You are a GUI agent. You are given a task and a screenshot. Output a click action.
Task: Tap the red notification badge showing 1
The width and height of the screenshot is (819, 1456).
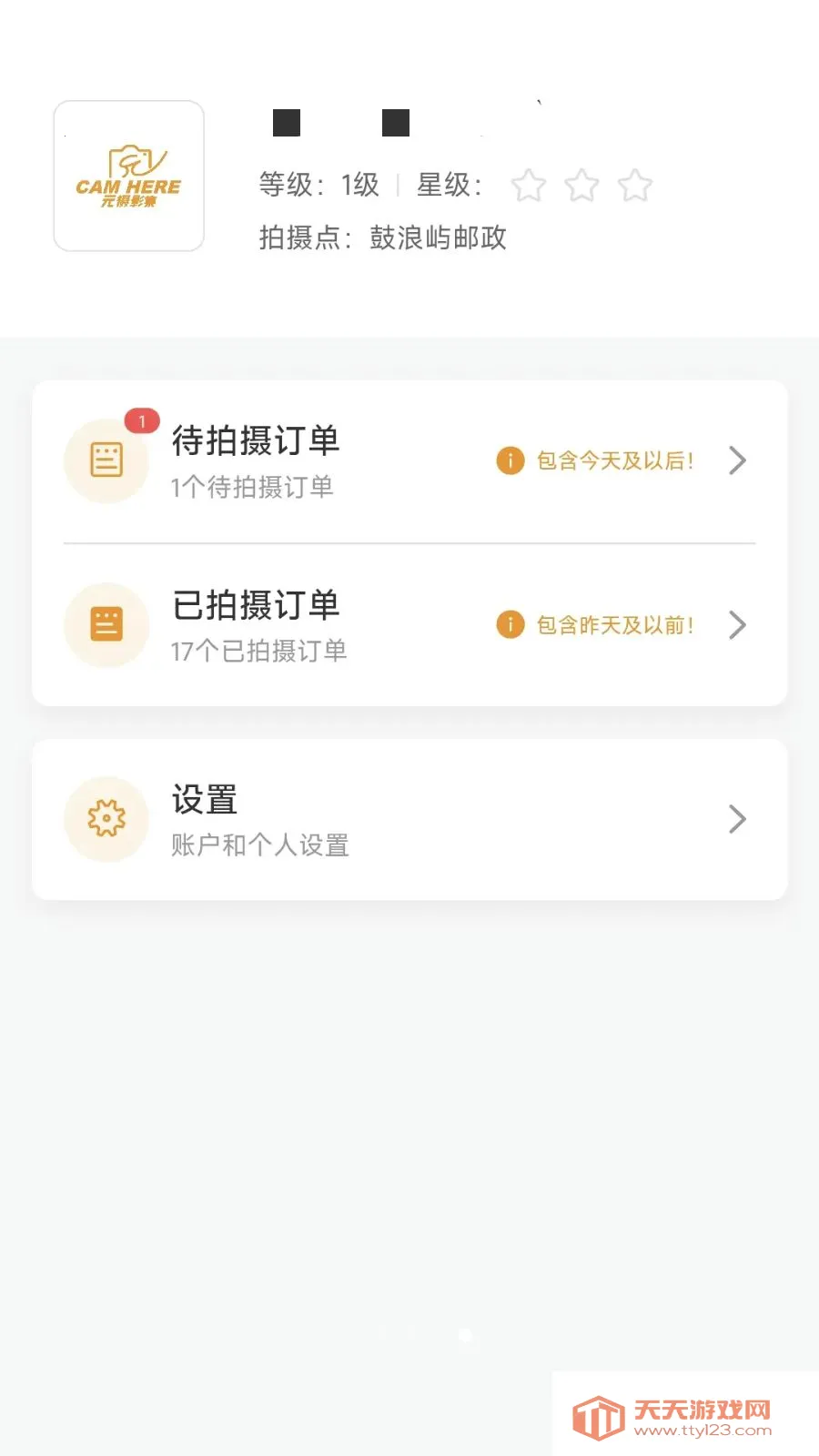pos(142,420)
